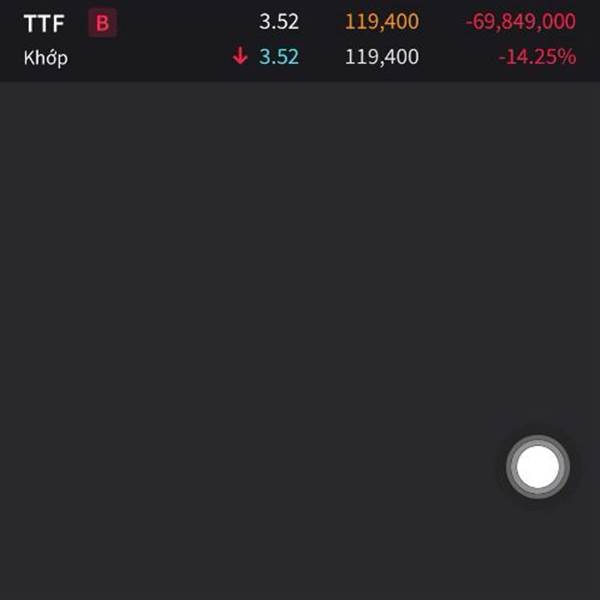Tap the floating AssistiveTouch button
The width and height of the screenshot is (600, 600).
538,467
